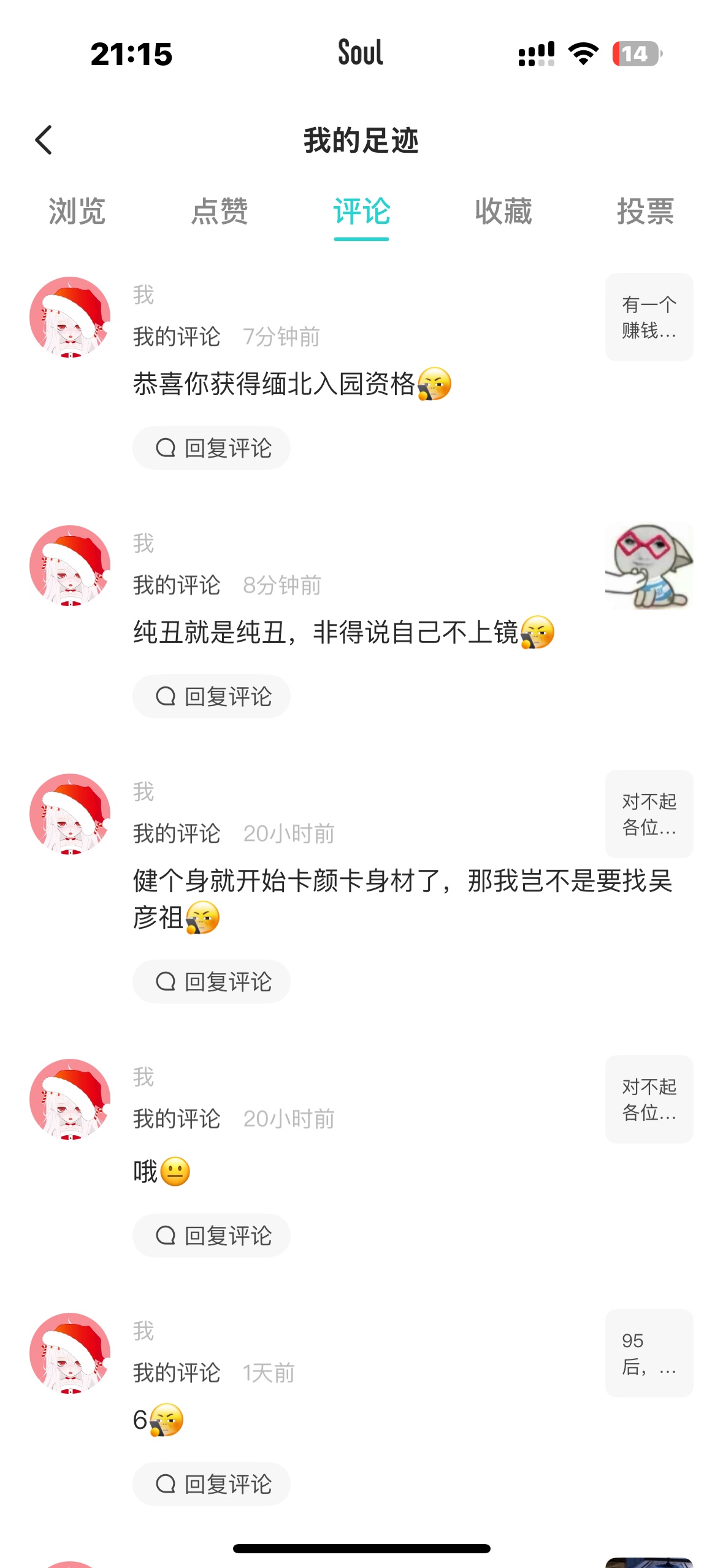Viewport: 723px width, 1568px height.
Task: Switch to the 投票 tab
Action: tap(646, 212)
